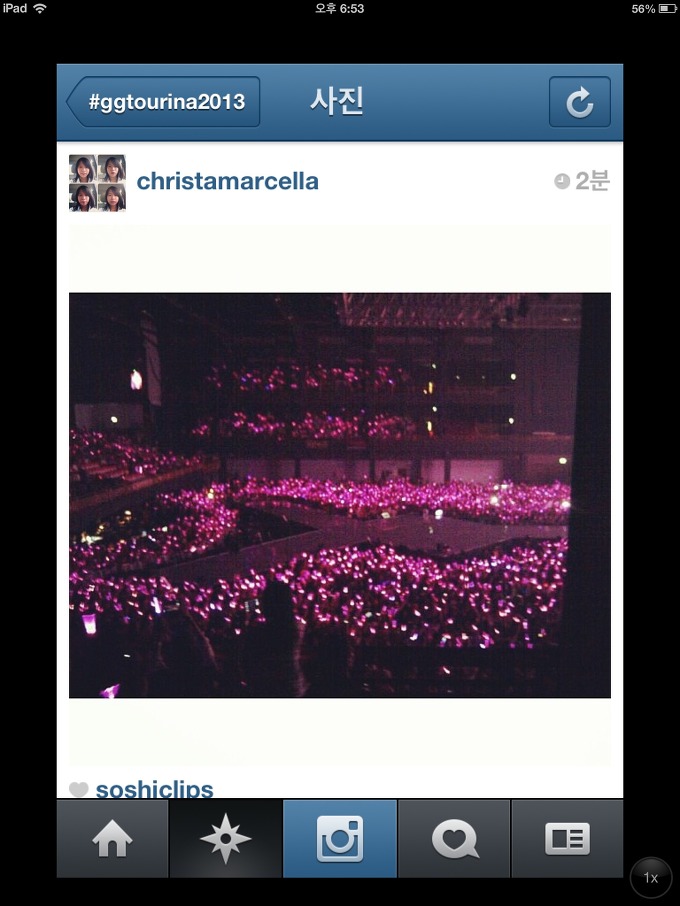Switch to the profile tab
The image size is (680, 906).
(567, 839)
